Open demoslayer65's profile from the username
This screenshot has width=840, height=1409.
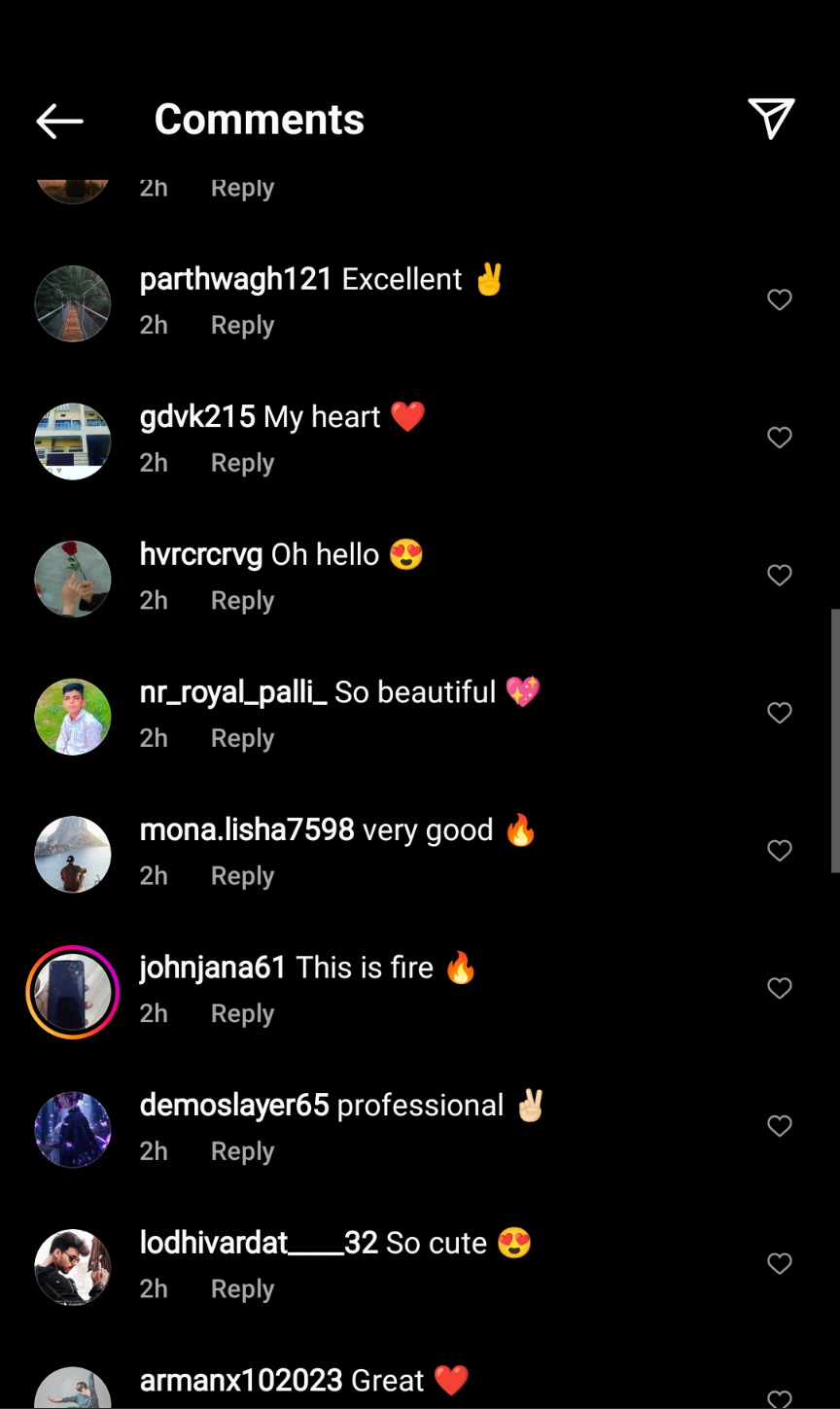coord(234,1106)
